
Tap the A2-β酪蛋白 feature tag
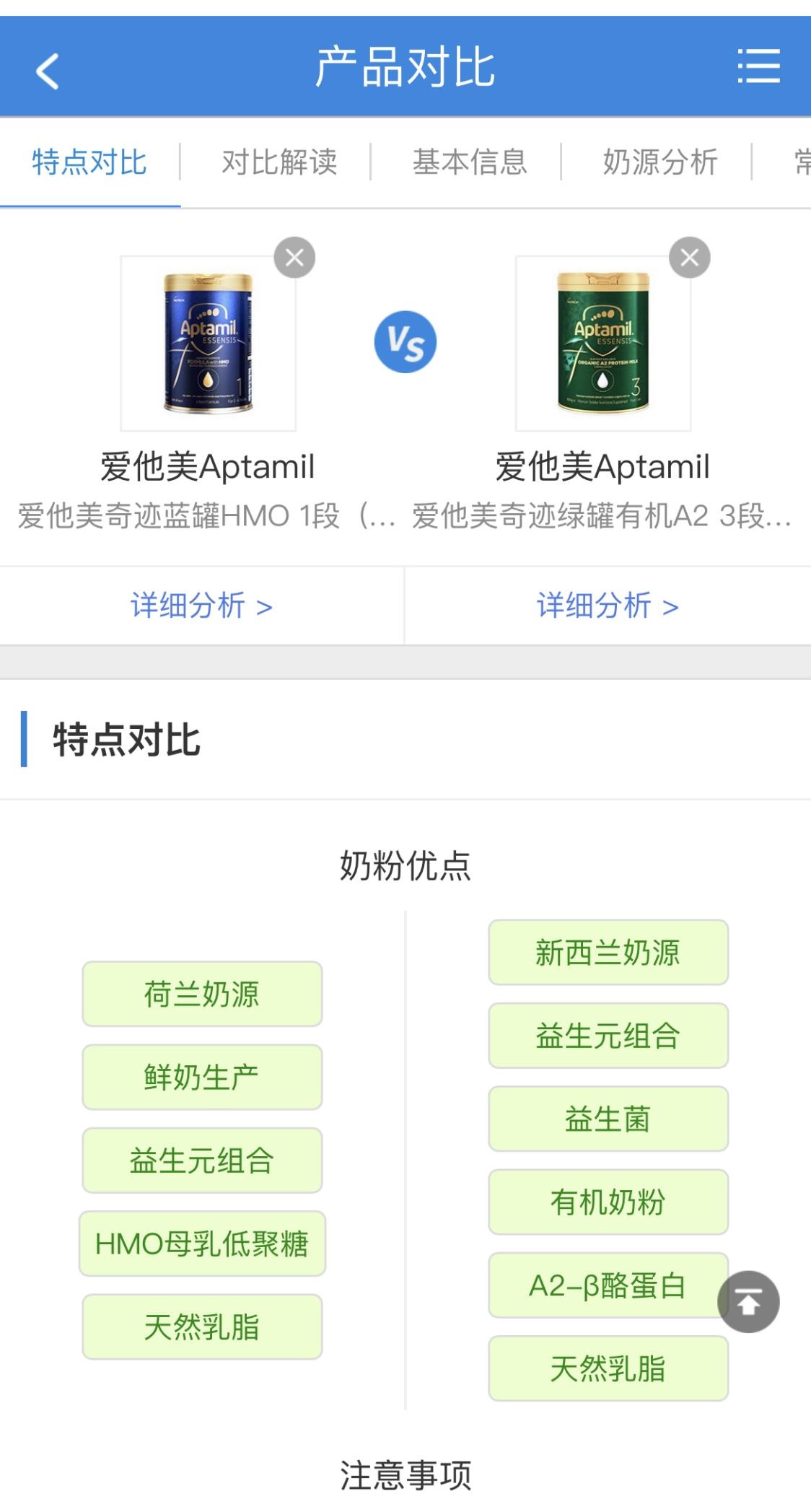pos(608,1285)
